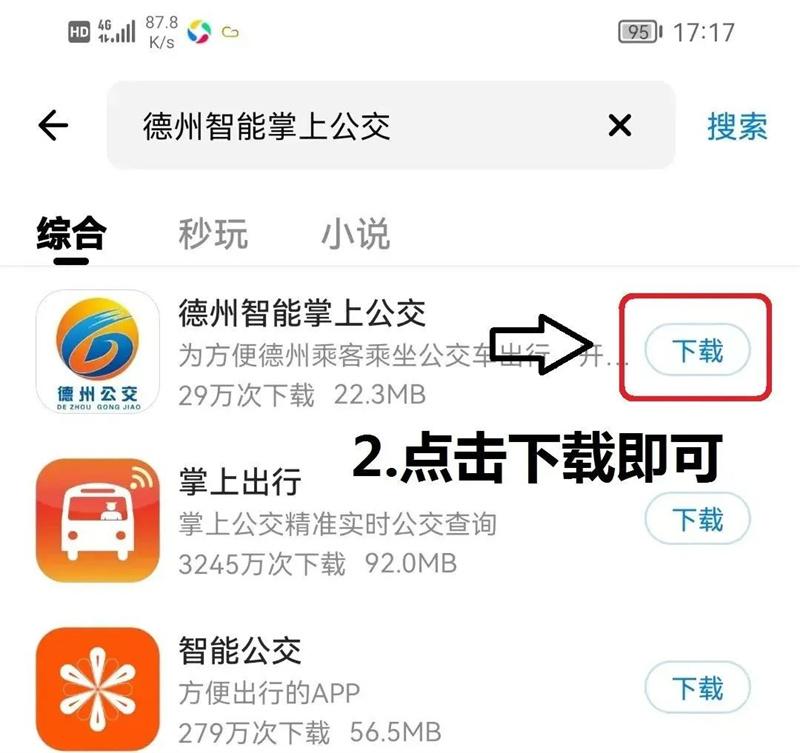Download 德州智能掌上公交 app
Screen dimensions: 800x753
(697, 350)
